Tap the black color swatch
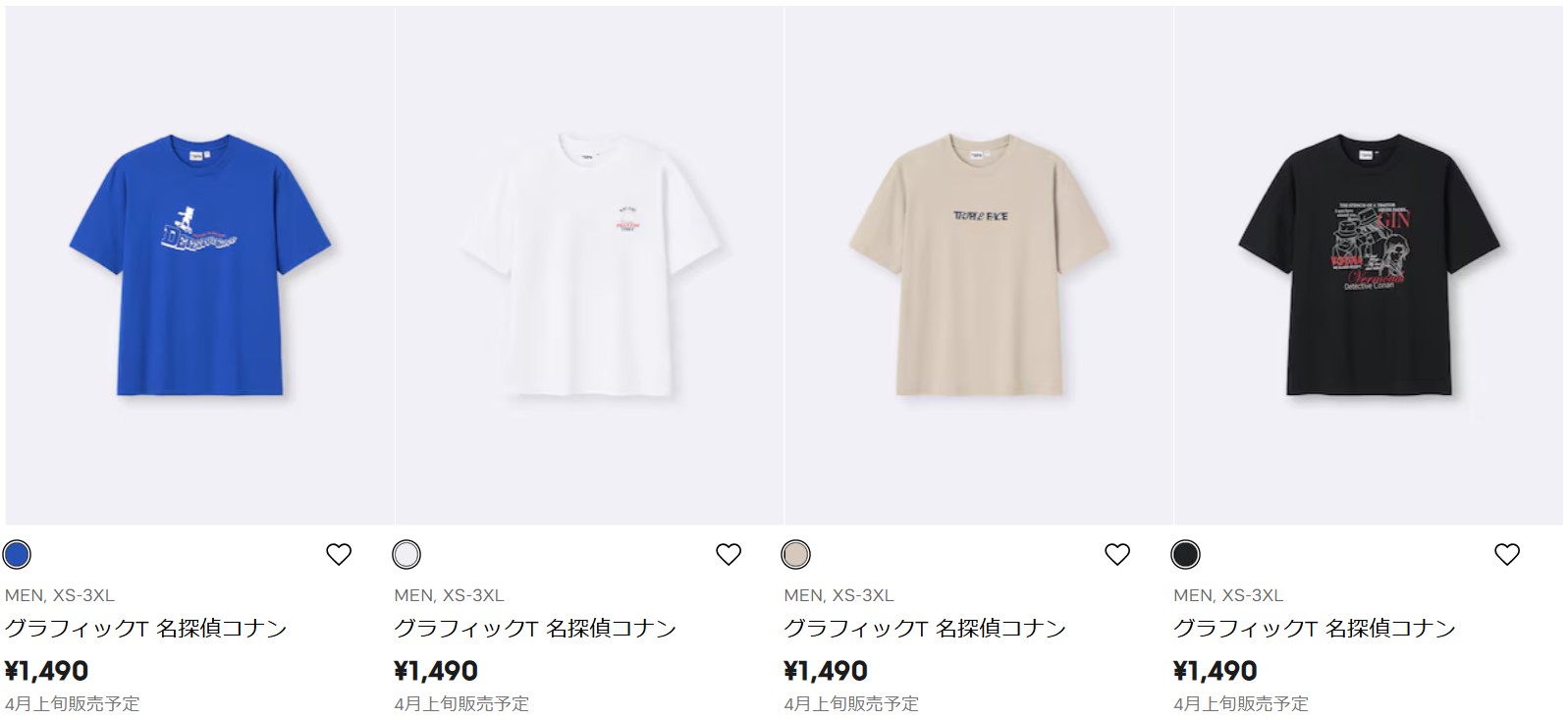 point(1186,555)
